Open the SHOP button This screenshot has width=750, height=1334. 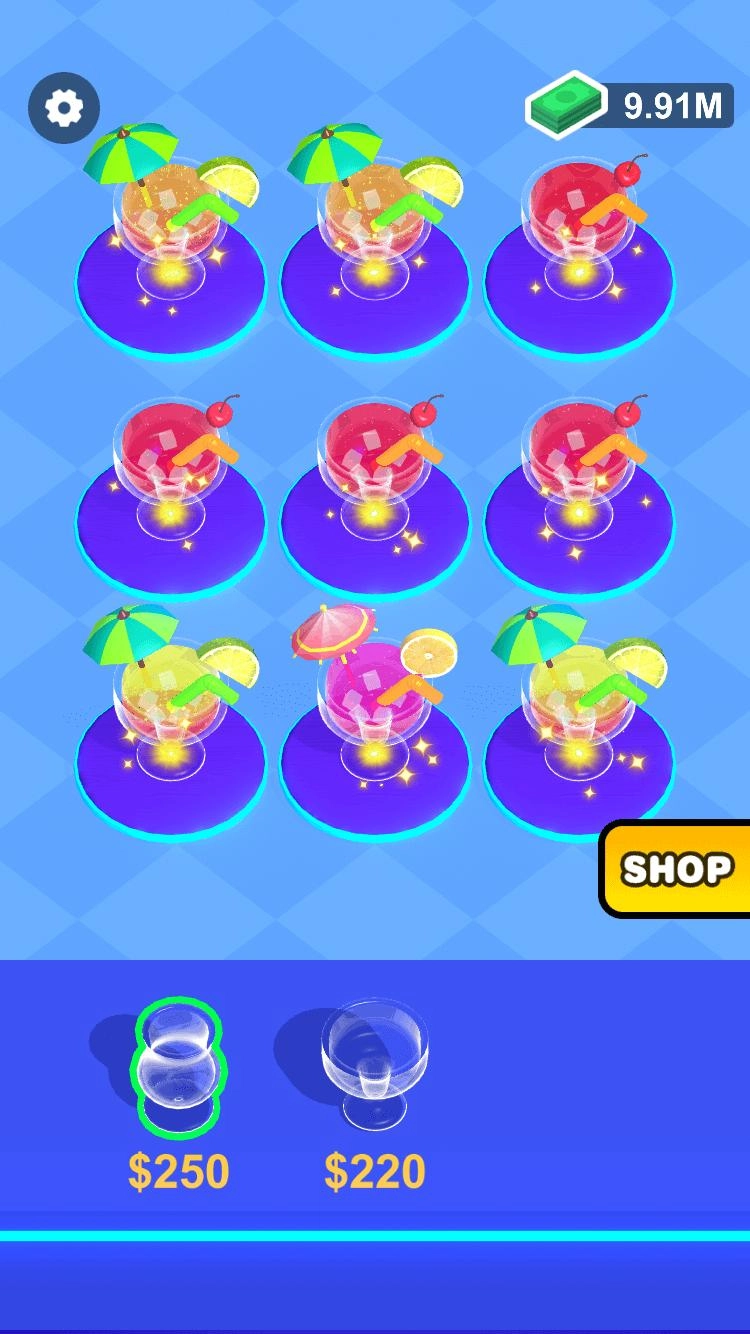coord(677,869)
